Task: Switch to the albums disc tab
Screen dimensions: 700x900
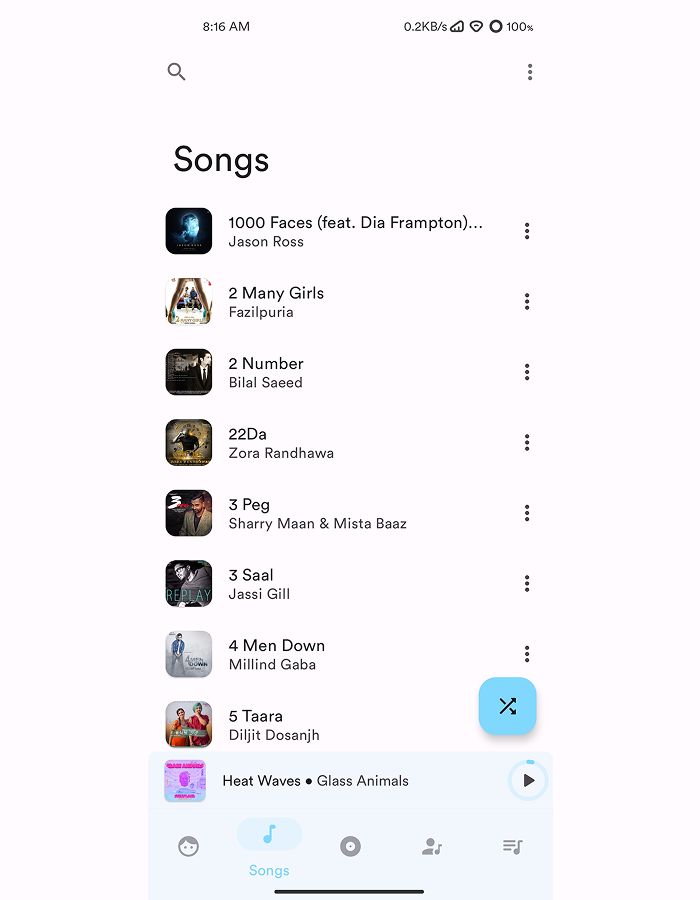Action: coord(350,847)
